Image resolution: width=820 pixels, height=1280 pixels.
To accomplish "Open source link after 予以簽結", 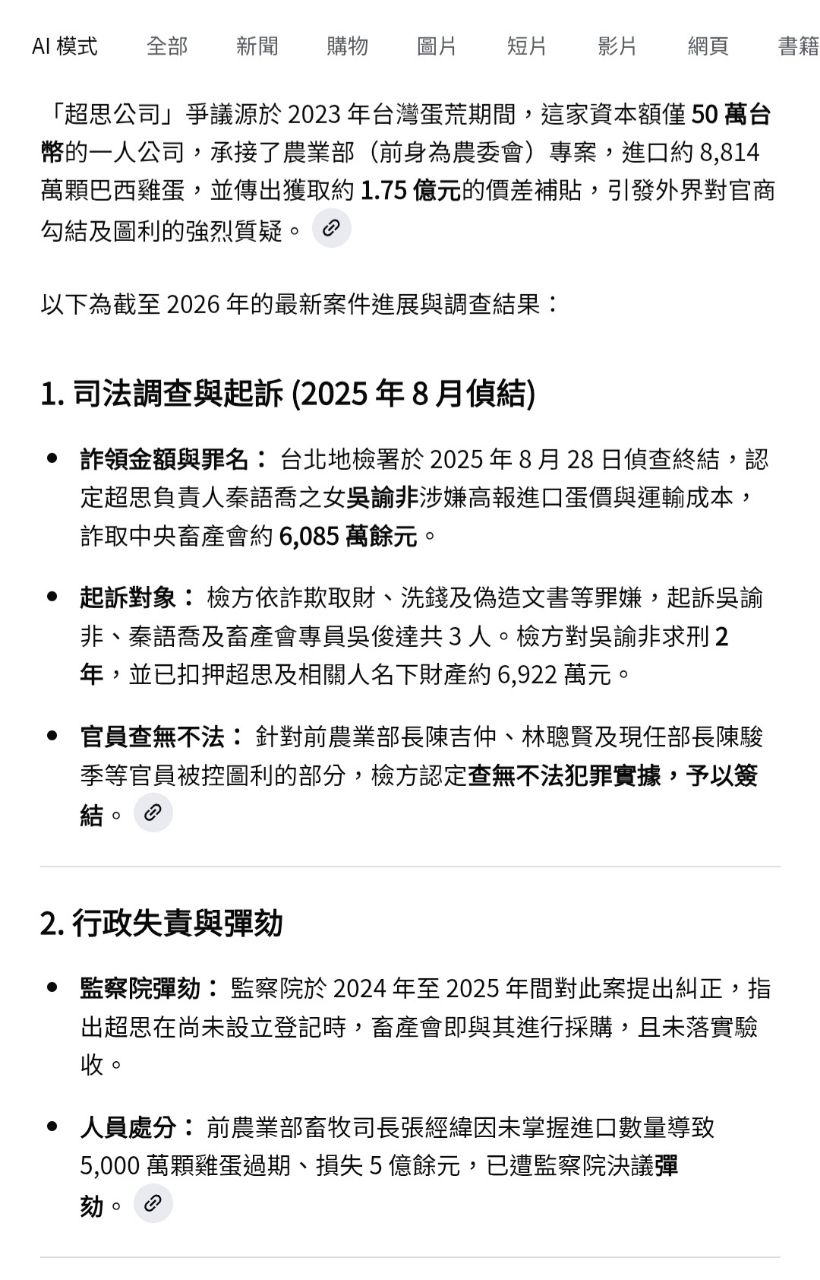I will [x=152, y=812].
